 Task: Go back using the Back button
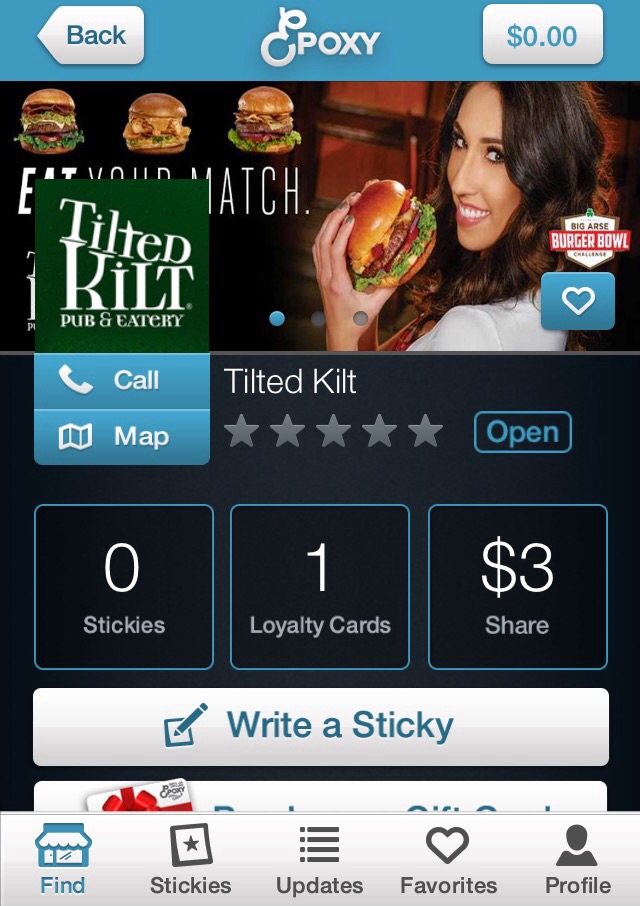point(92,36)
